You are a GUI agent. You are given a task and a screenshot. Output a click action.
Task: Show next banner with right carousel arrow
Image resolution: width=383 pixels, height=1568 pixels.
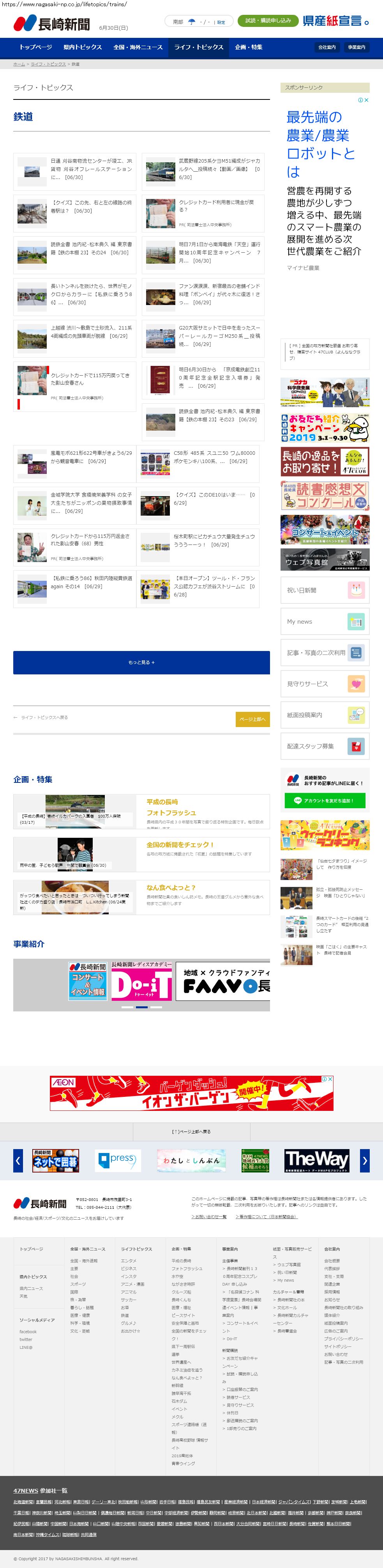[x=365, y=1161]
